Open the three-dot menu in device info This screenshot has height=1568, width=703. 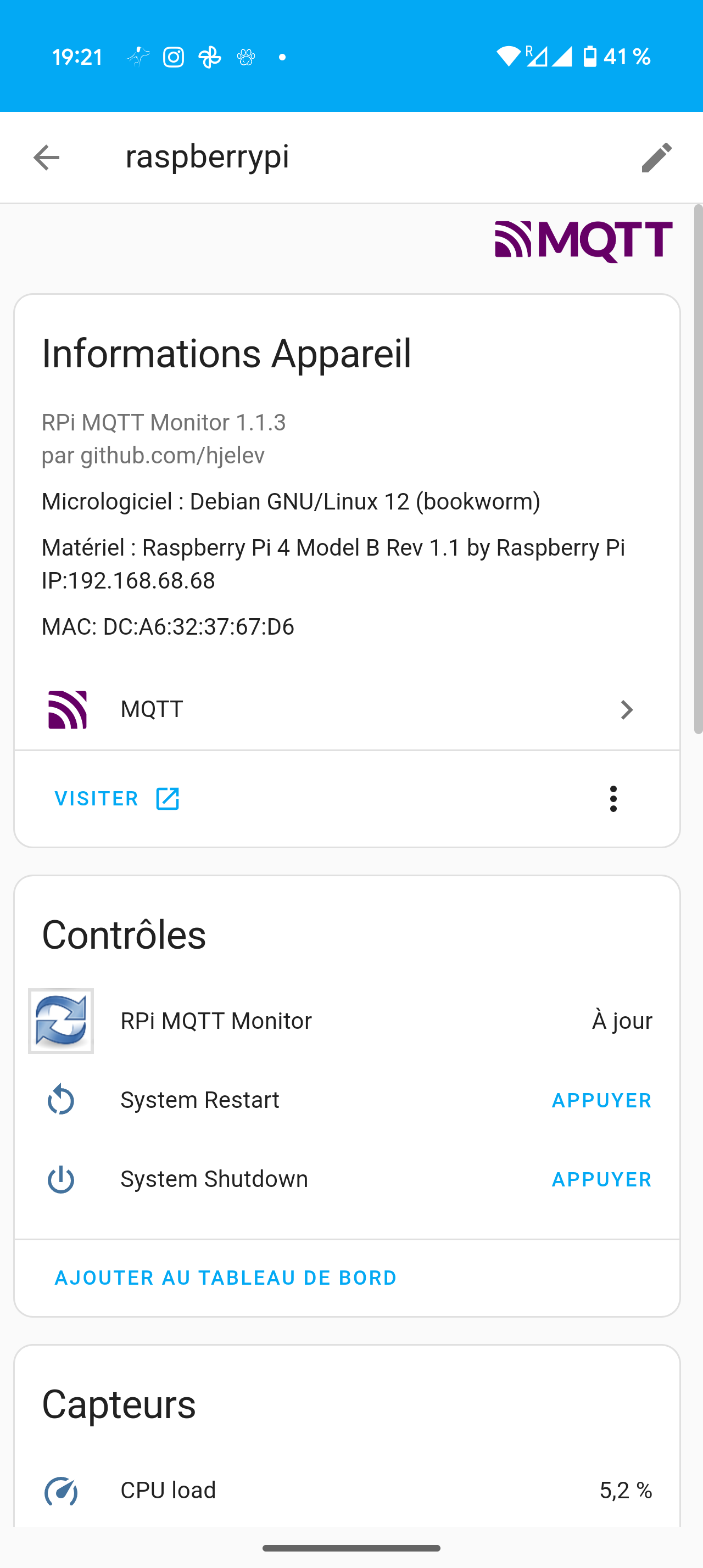(x=613, y=799)
